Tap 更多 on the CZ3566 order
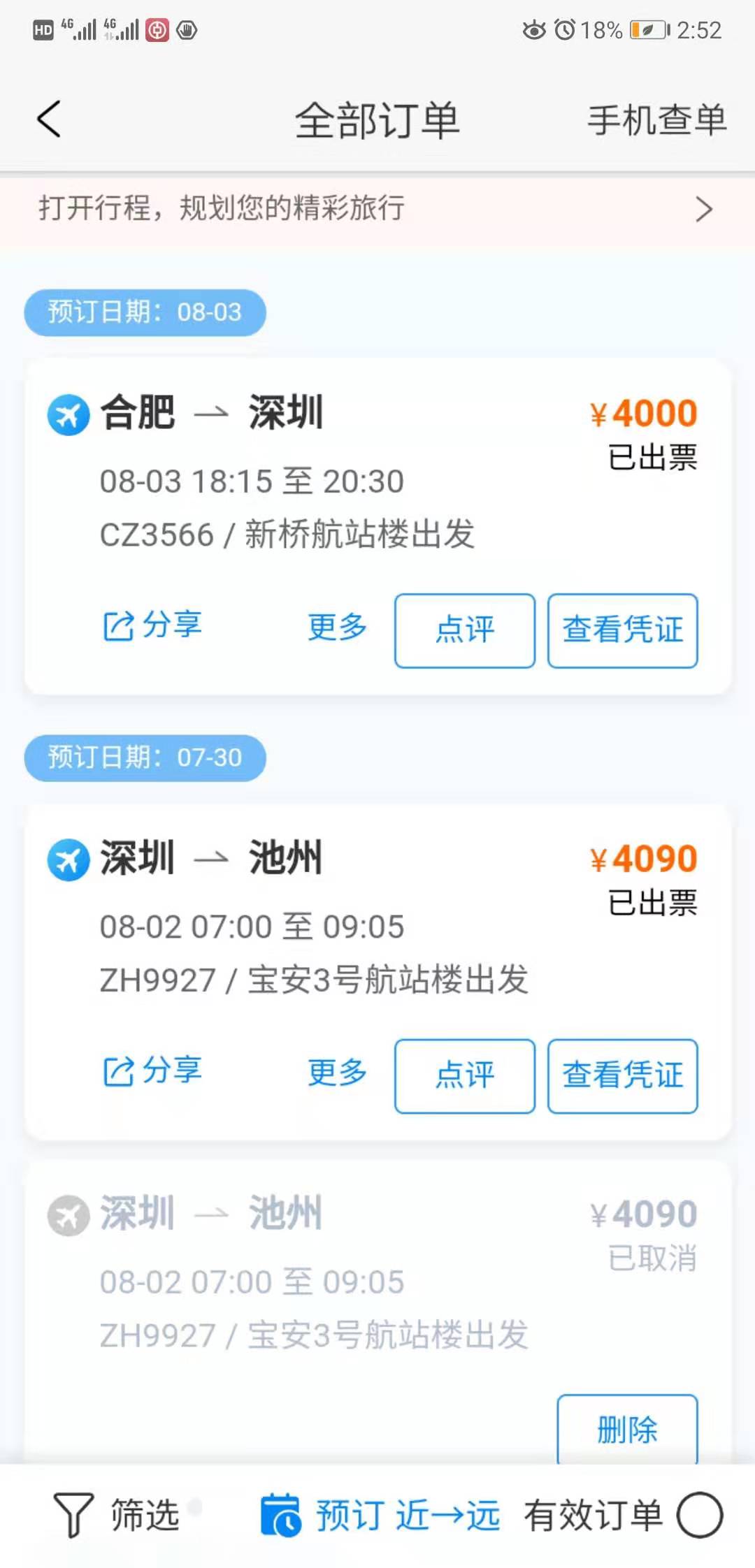Image resolution: width=755 pixels, height=1568 pixels. pyautogui.click(x=338, y=627)
